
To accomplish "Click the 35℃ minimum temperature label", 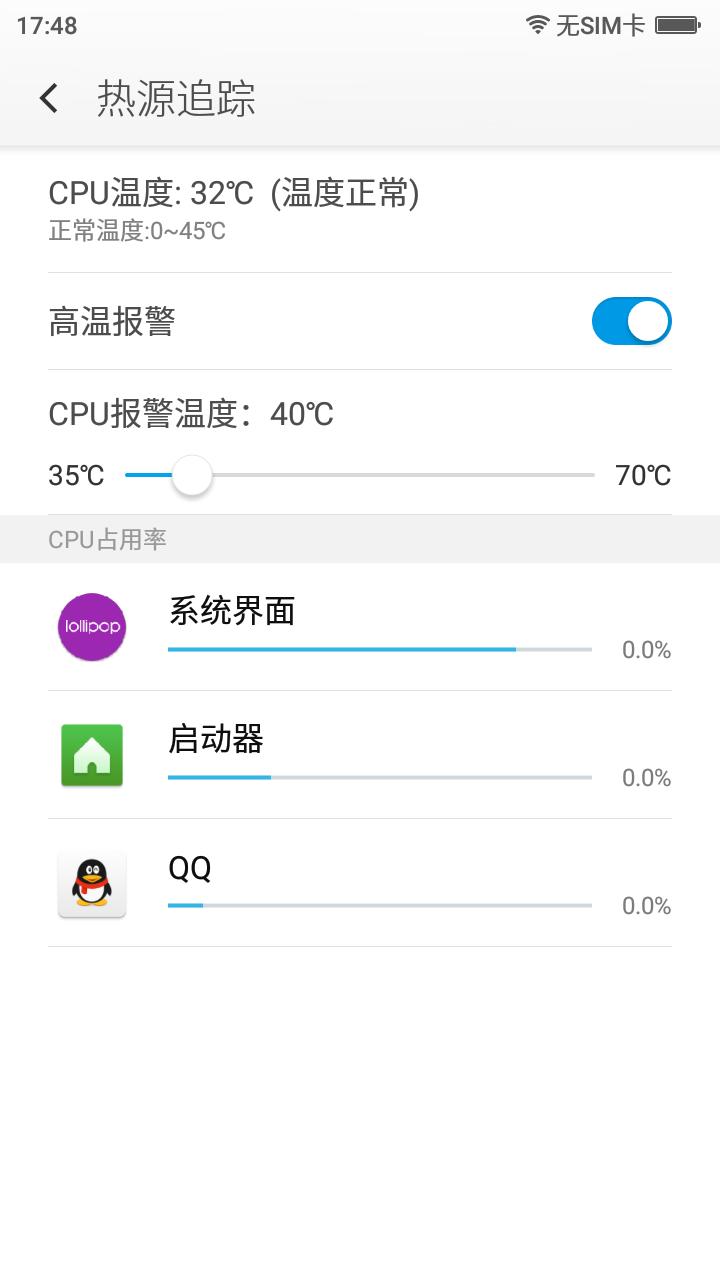I will pos(75,476).
